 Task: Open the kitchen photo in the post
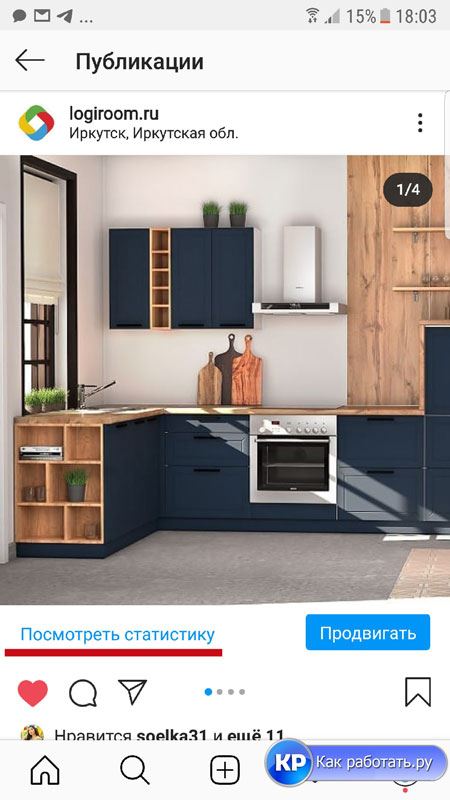pos(224,380)
